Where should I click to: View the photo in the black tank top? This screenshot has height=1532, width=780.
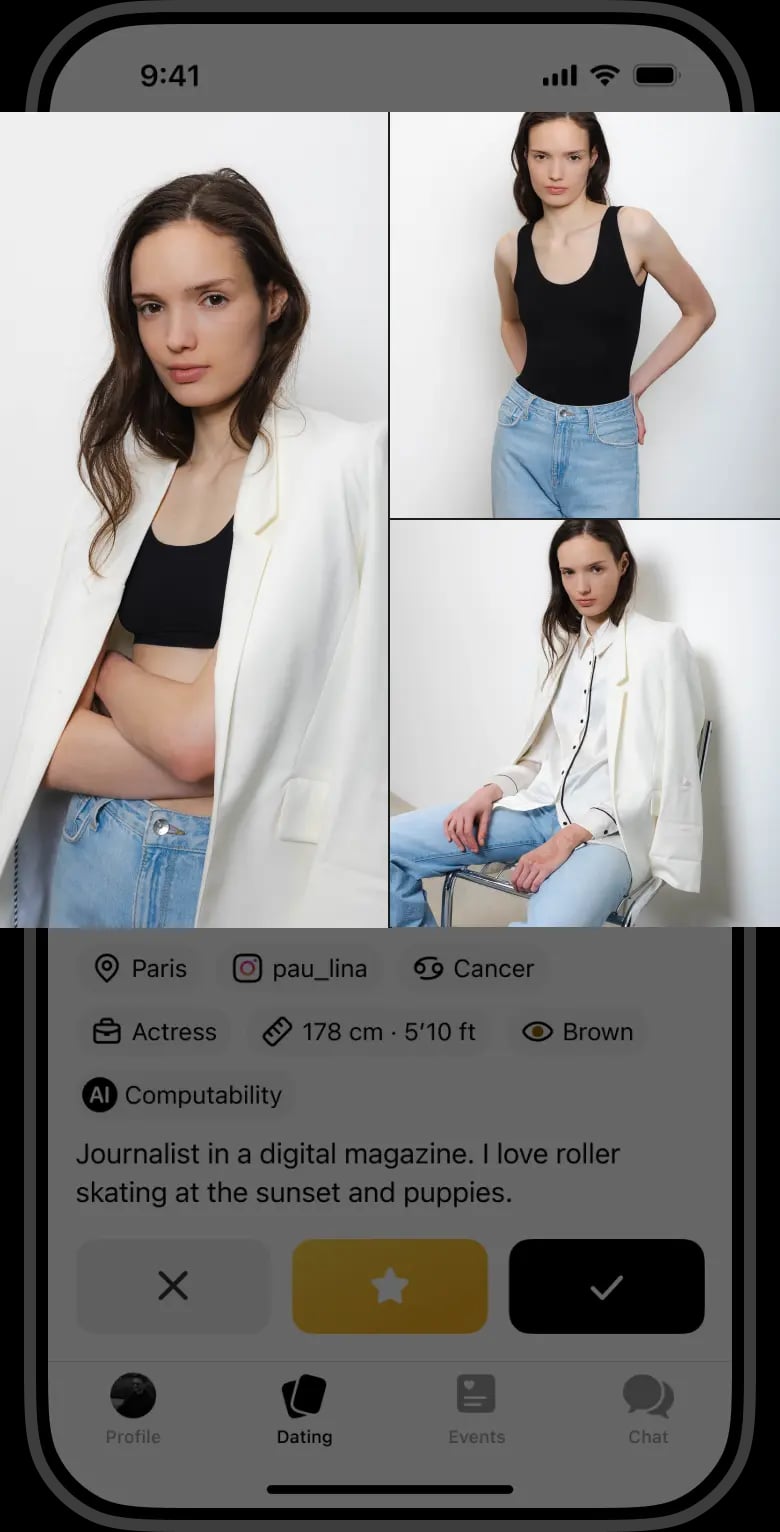(585, 315)
